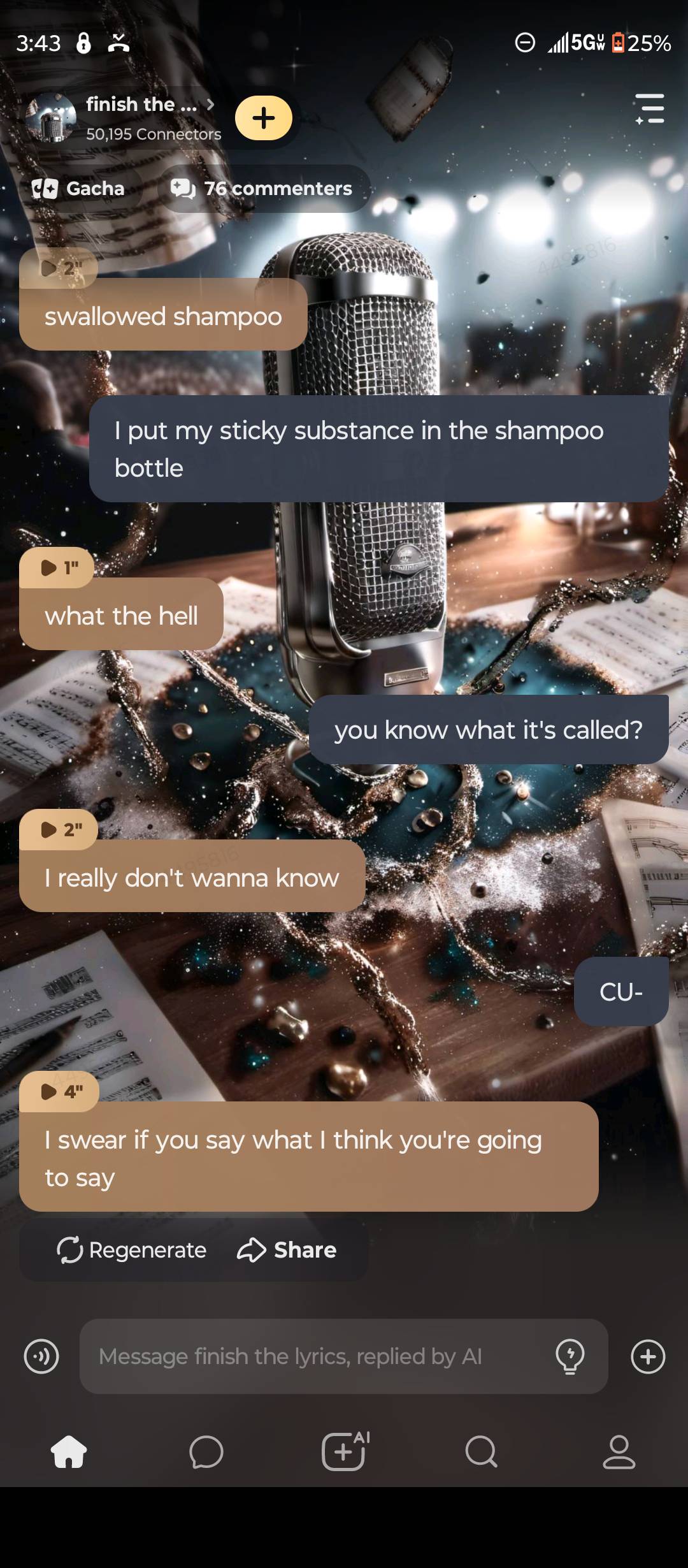The image size is (688, 1568).
Task: Play the 4-second voice on last reply
Action: pyautogui.click(x=60, y=1092)
